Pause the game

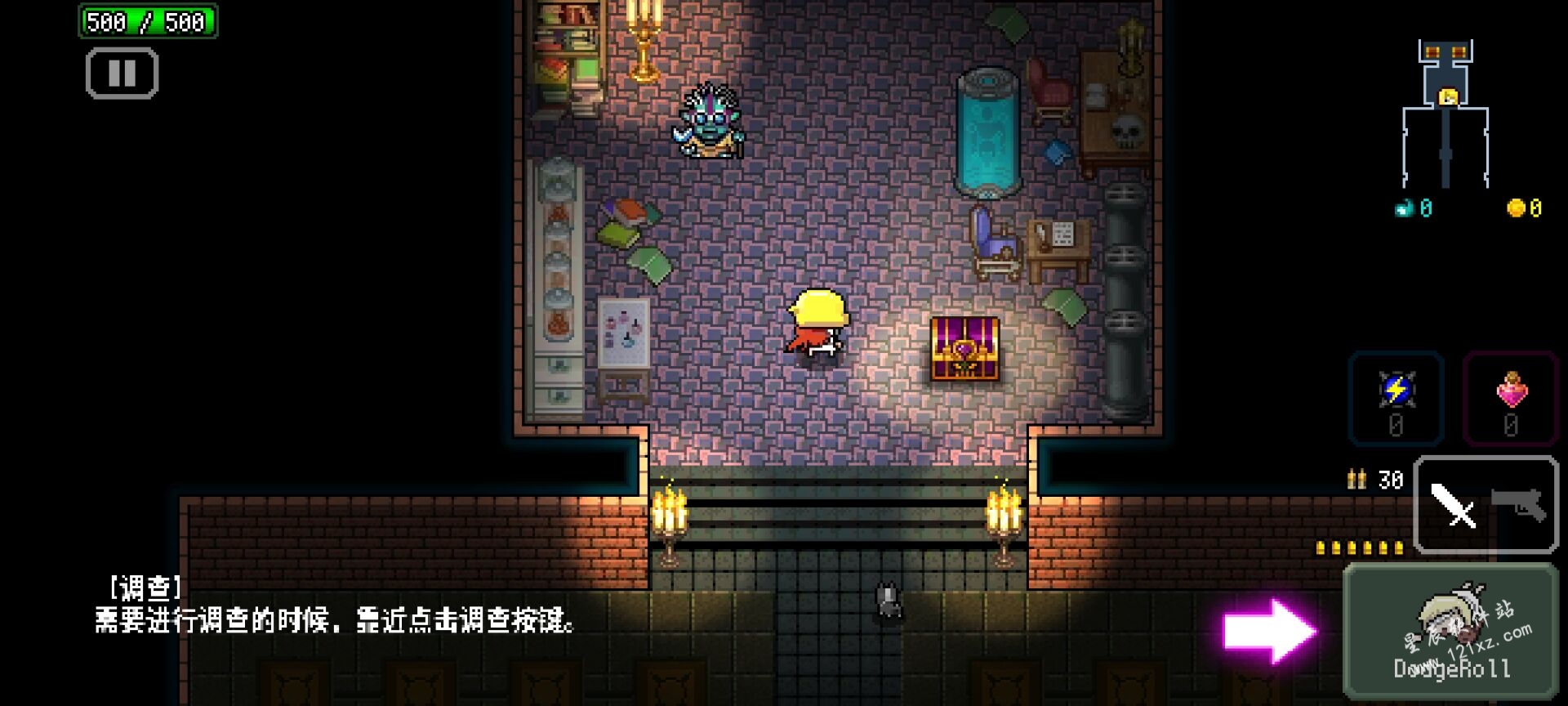tap(122, 74)
